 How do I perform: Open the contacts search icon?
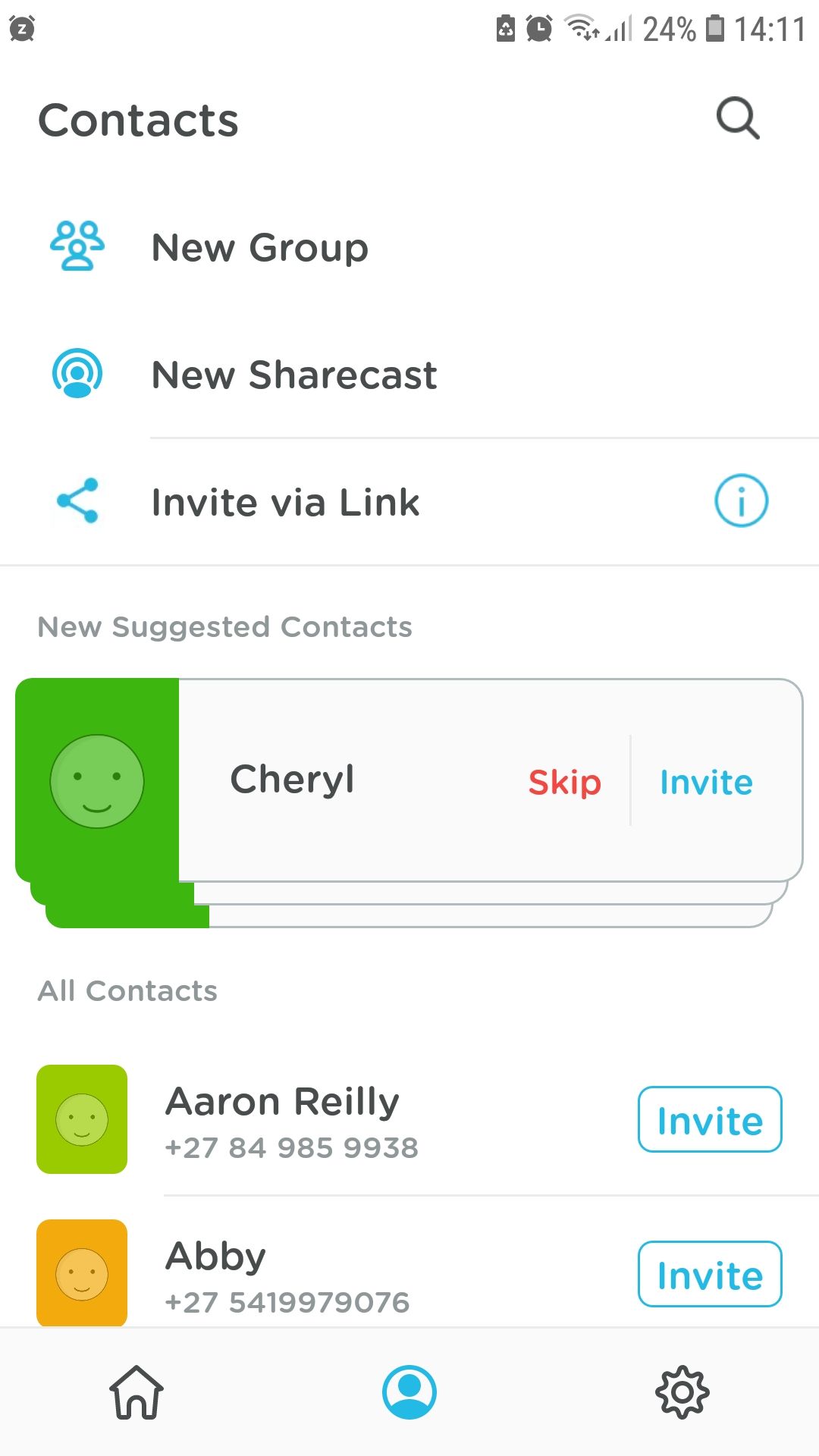[x=737, y=119]
